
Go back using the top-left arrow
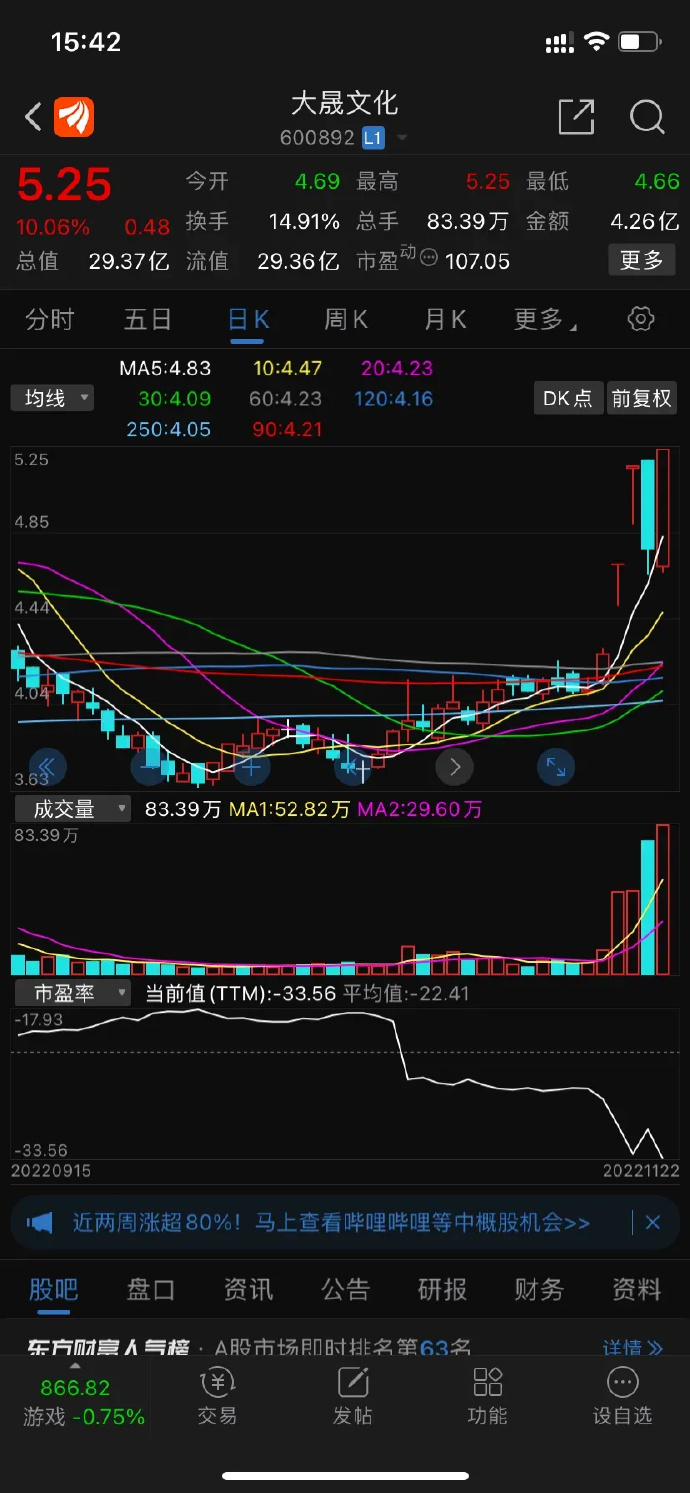[x=33, y=117]
